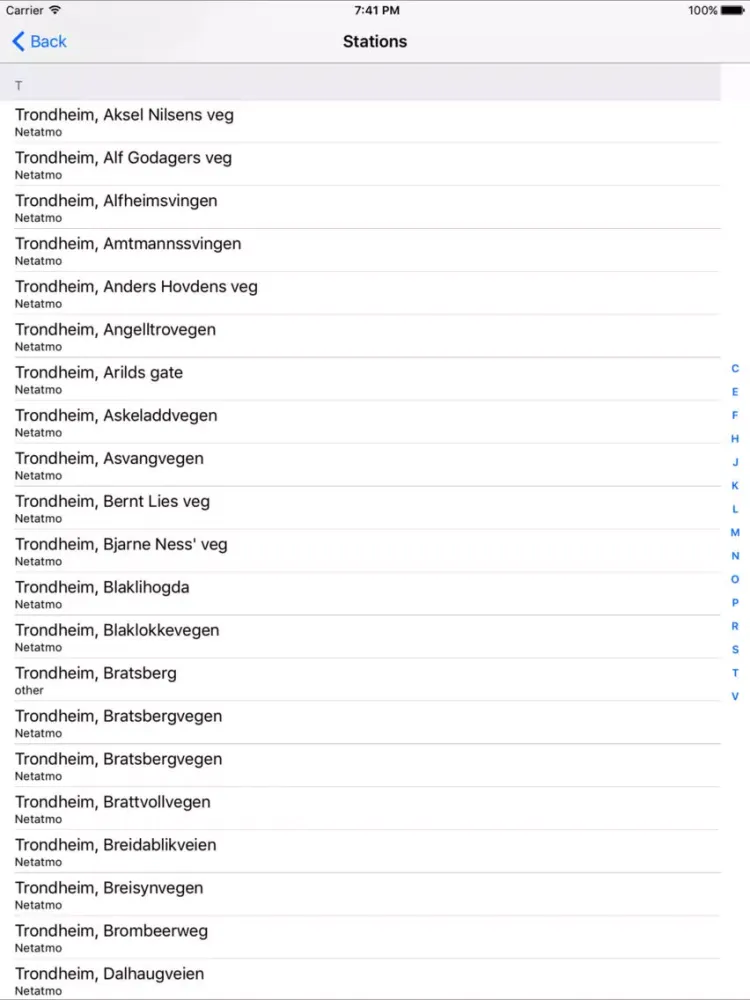Select the Stations title

[375, 41]
